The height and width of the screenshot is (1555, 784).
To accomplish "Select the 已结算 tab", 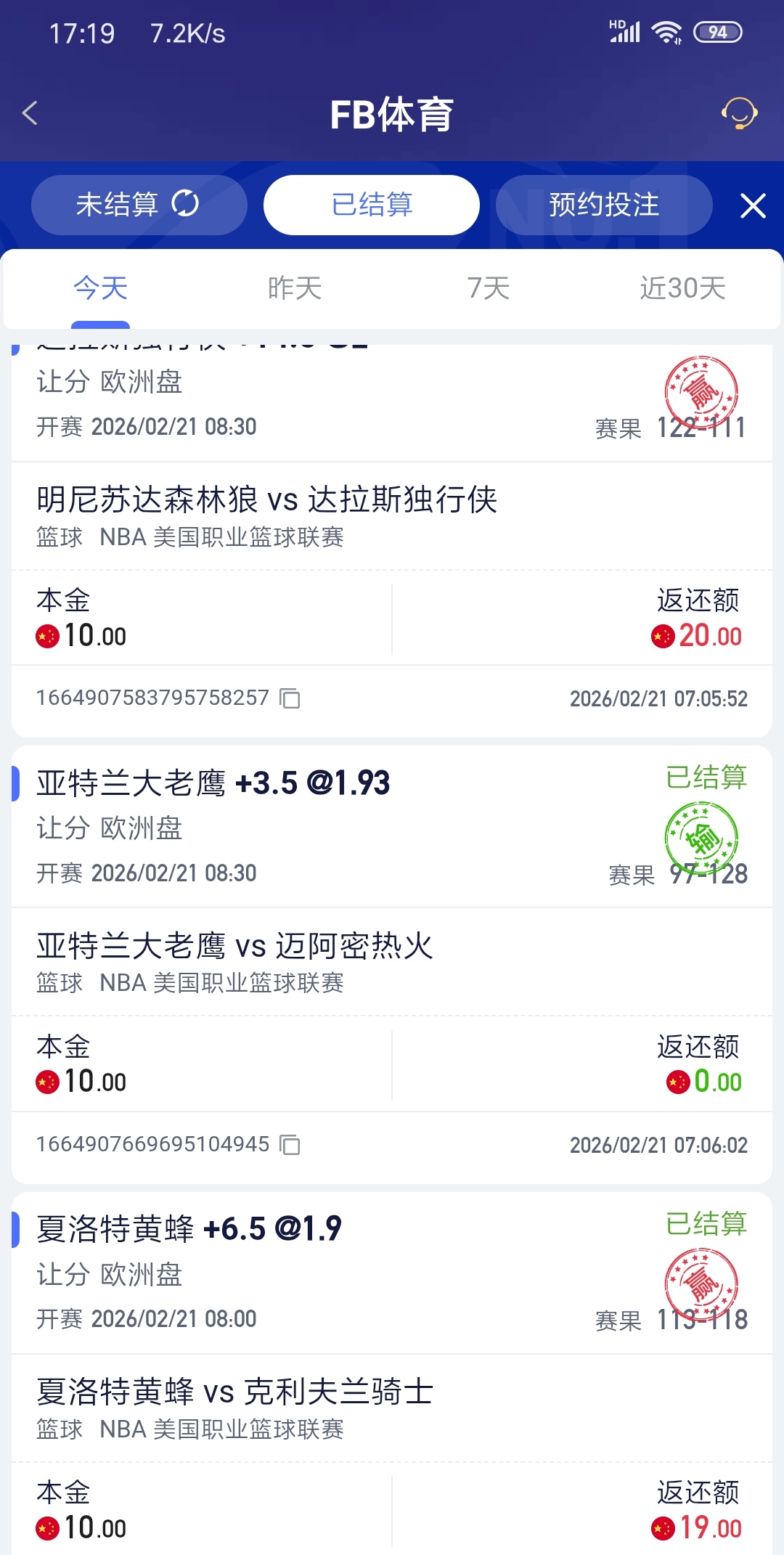I will pos(371,205).
